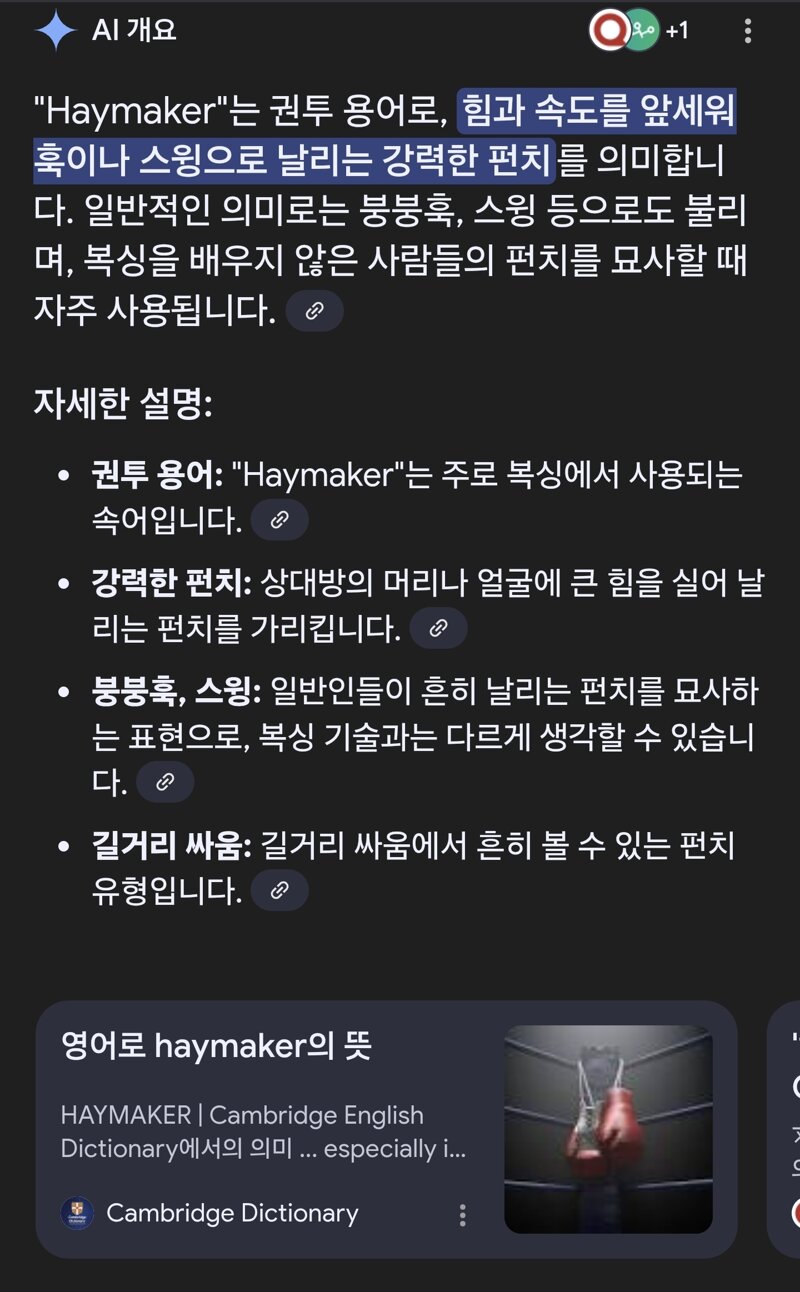
Task: Open source link for 강력한 펀치 bullet
Action: click(x=438, y=628)
